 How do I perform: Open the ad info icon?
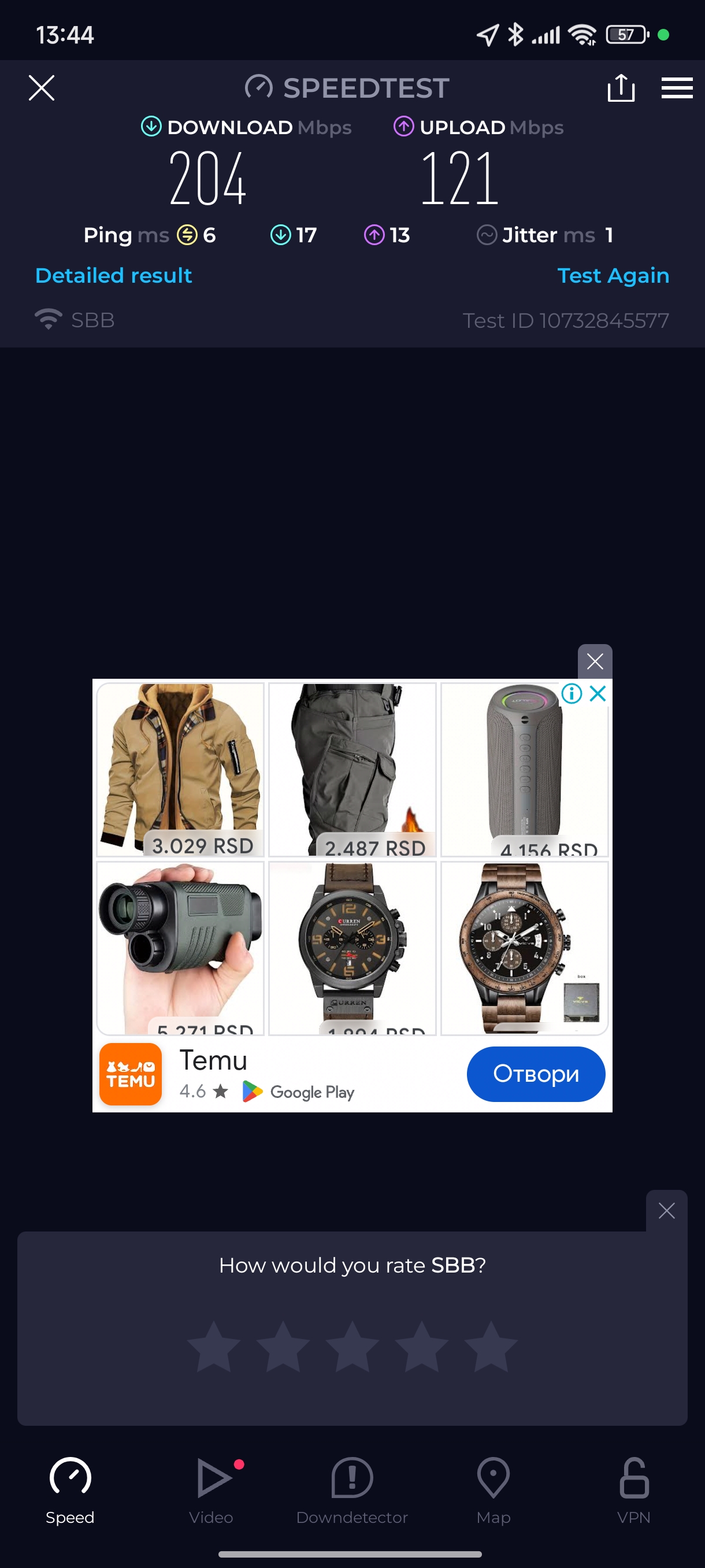tap(571, 693)
